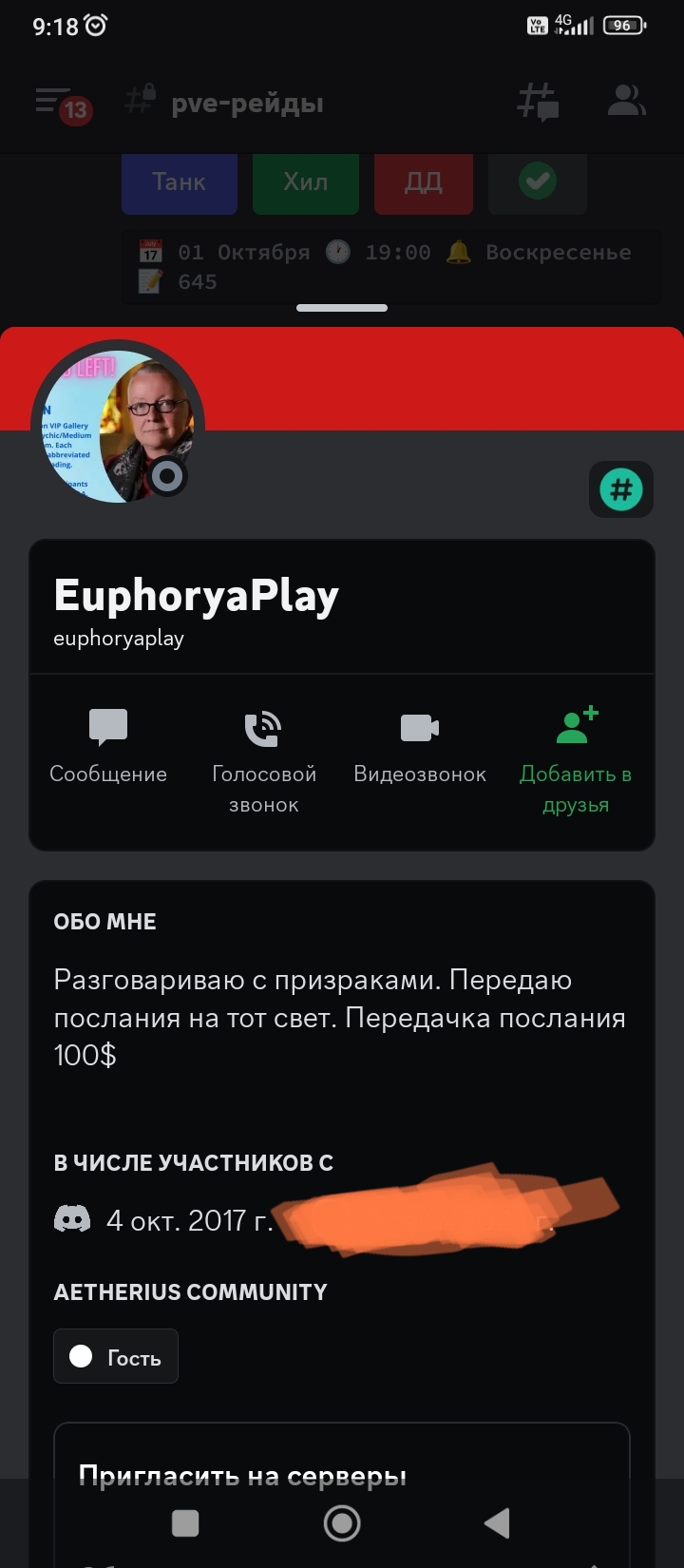Select the Танк role button
Image resolution: width=684 pixels, height=1568 pixels.
pyautogui.click(x=179, y=182)
